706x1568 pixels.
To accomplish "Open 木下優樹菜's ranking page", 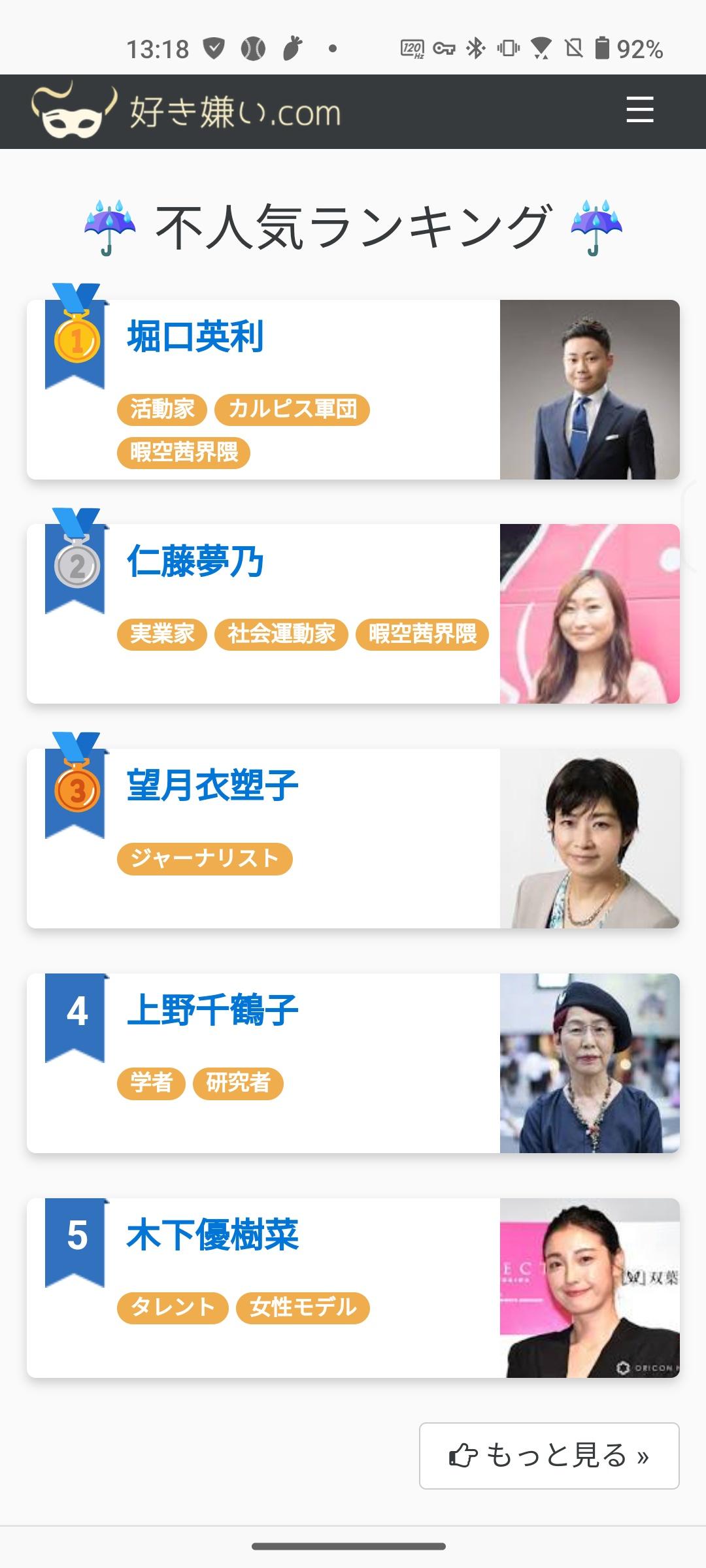I will click(x=212, y=1235).
